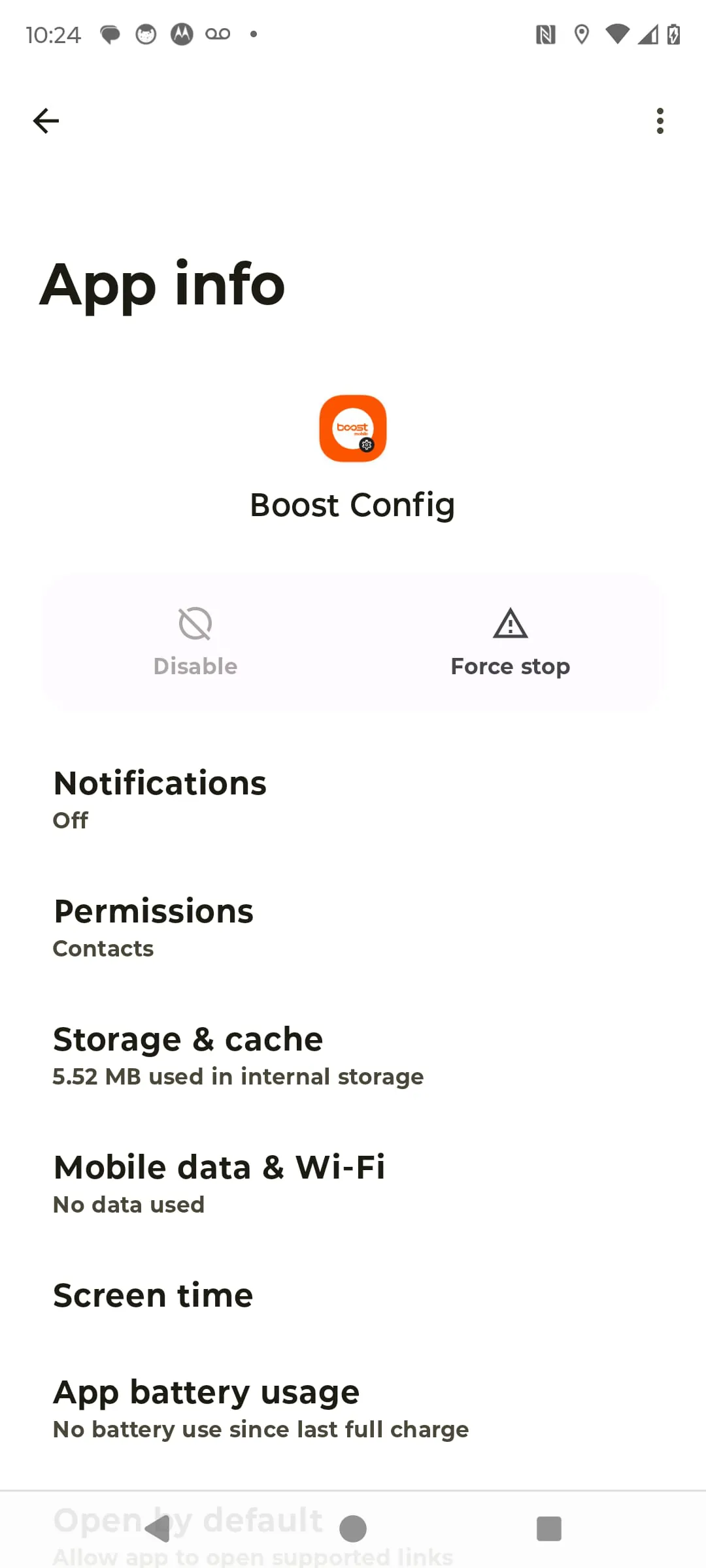
Task: Tap the Force stop warning triangle icon
Action: (x=509, y=624)
